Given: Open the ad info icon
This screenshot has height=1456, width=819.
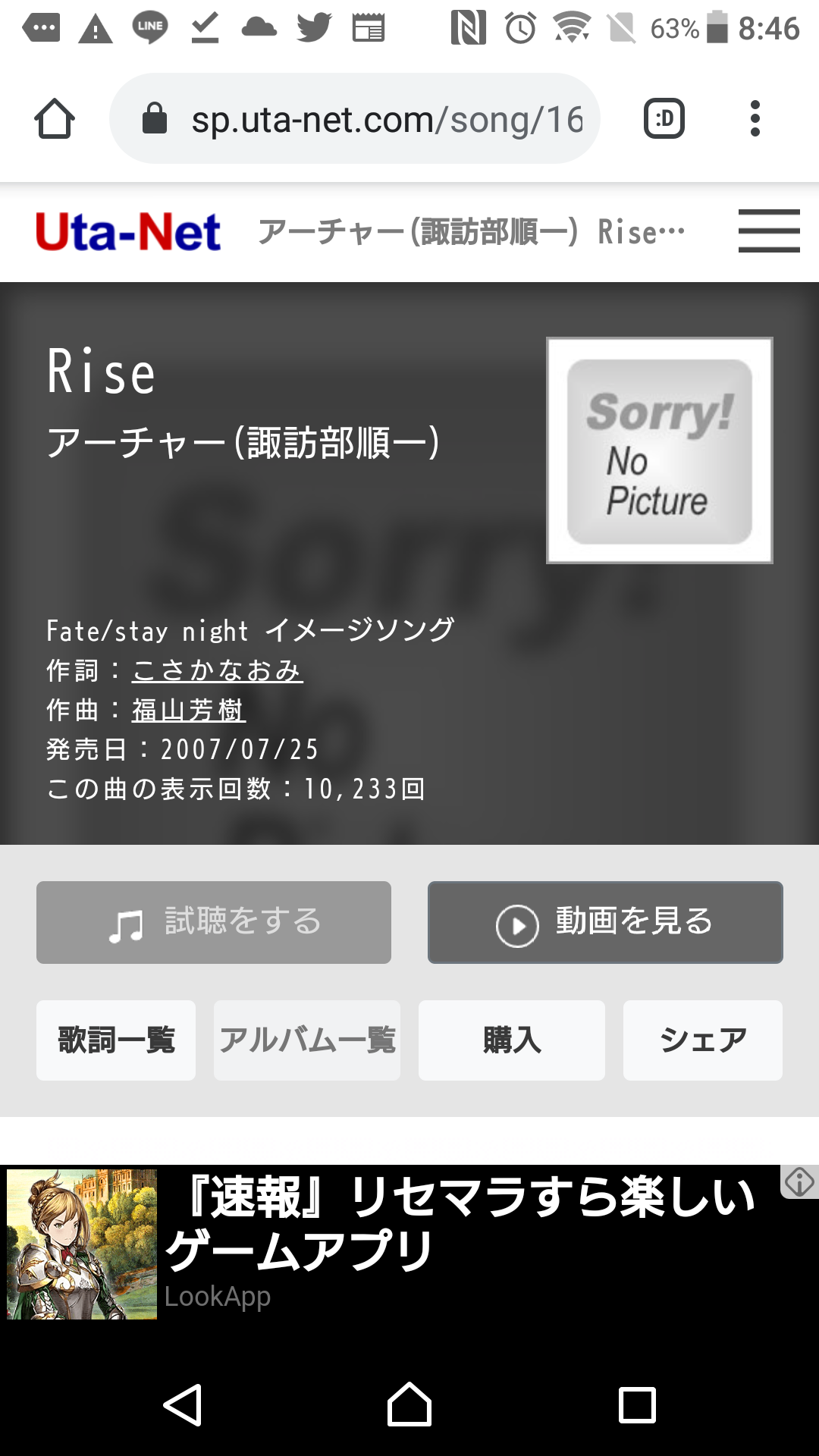Looking at the screenshot, I should 799,1181.
